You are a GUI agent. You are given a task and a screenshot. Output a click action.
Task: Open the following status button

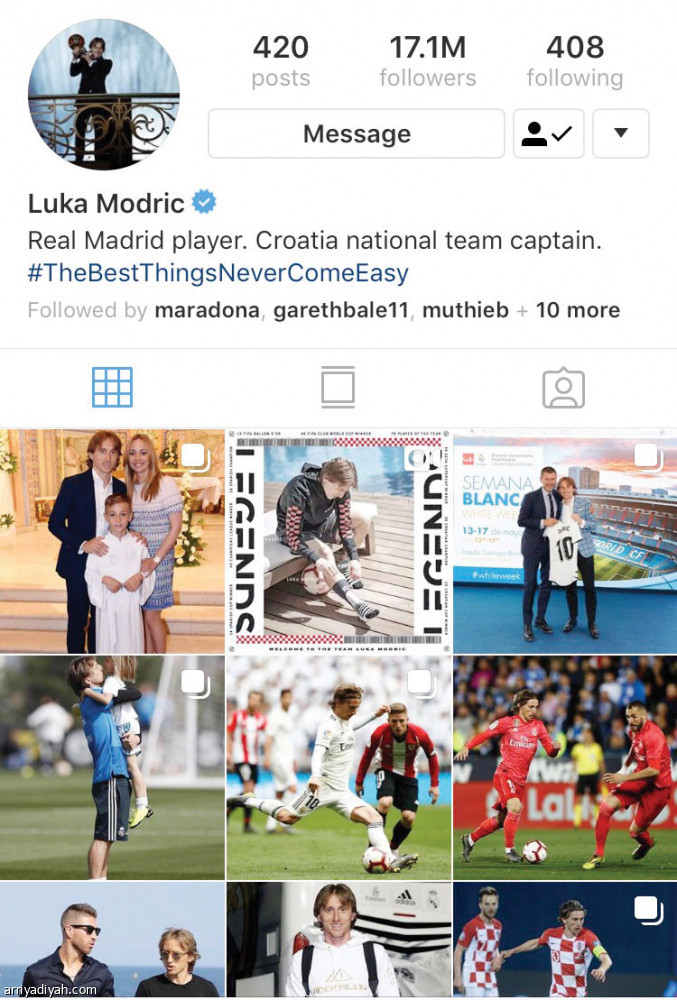[548, 134]
